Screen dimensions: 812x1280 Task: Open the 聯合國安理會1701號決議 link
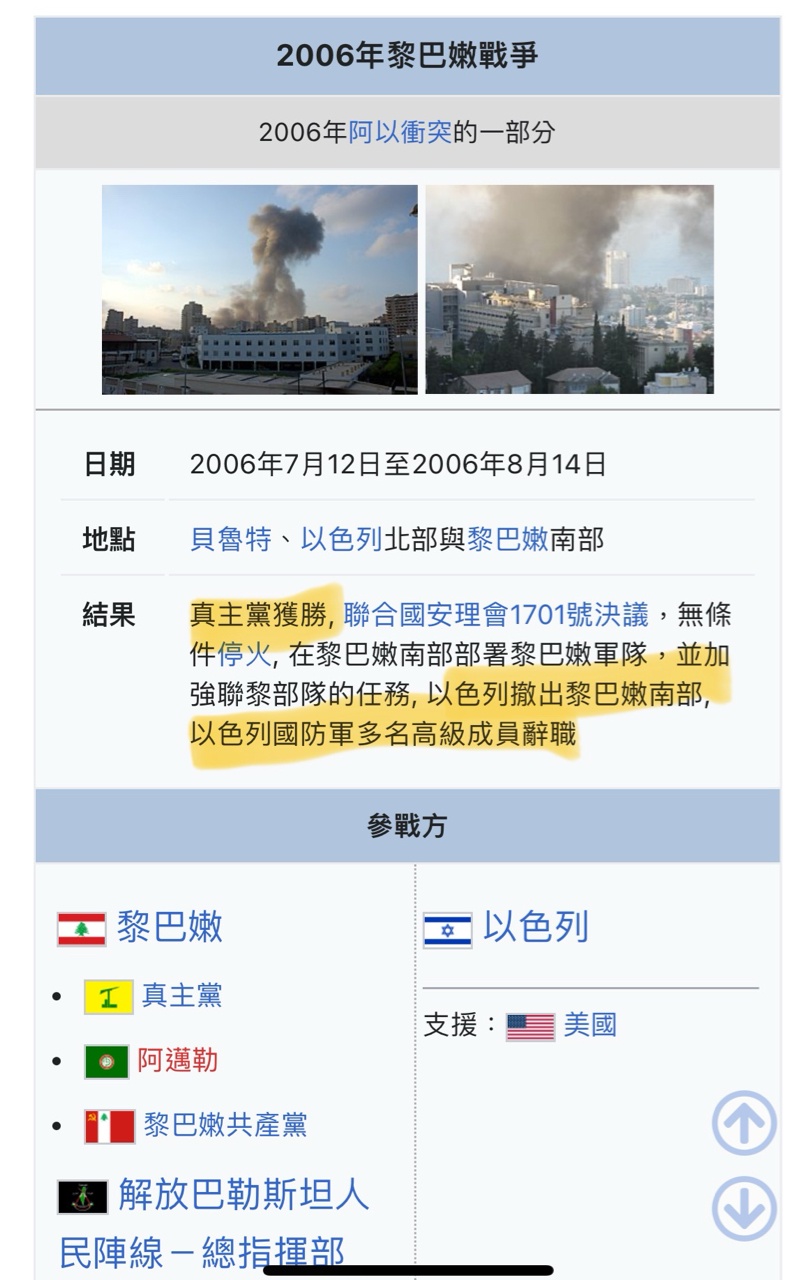(496, 614)
